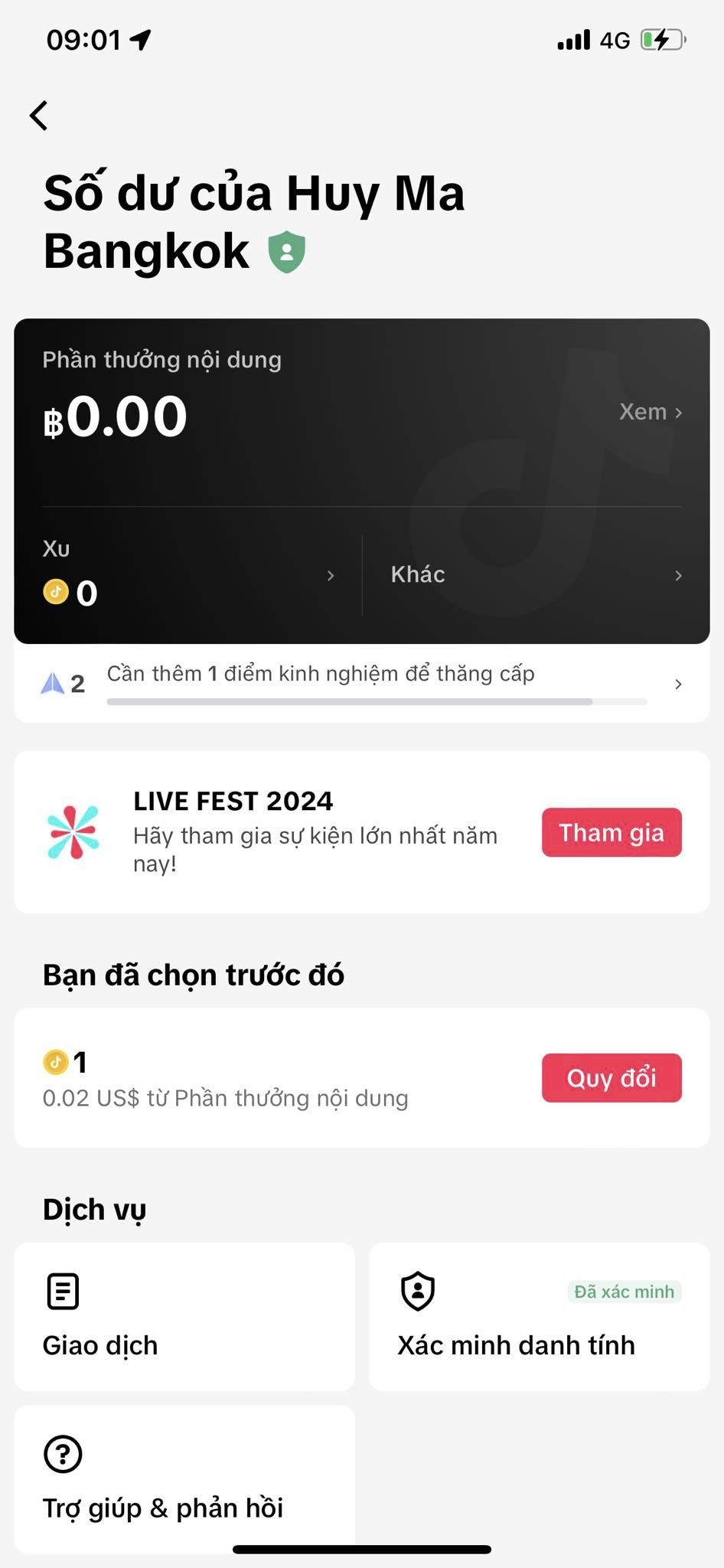Viewport: 724px width, 1568px height.
Task: Tap Tham gia for LIVE FEST 2024
Action: click(x=611, y=832)
